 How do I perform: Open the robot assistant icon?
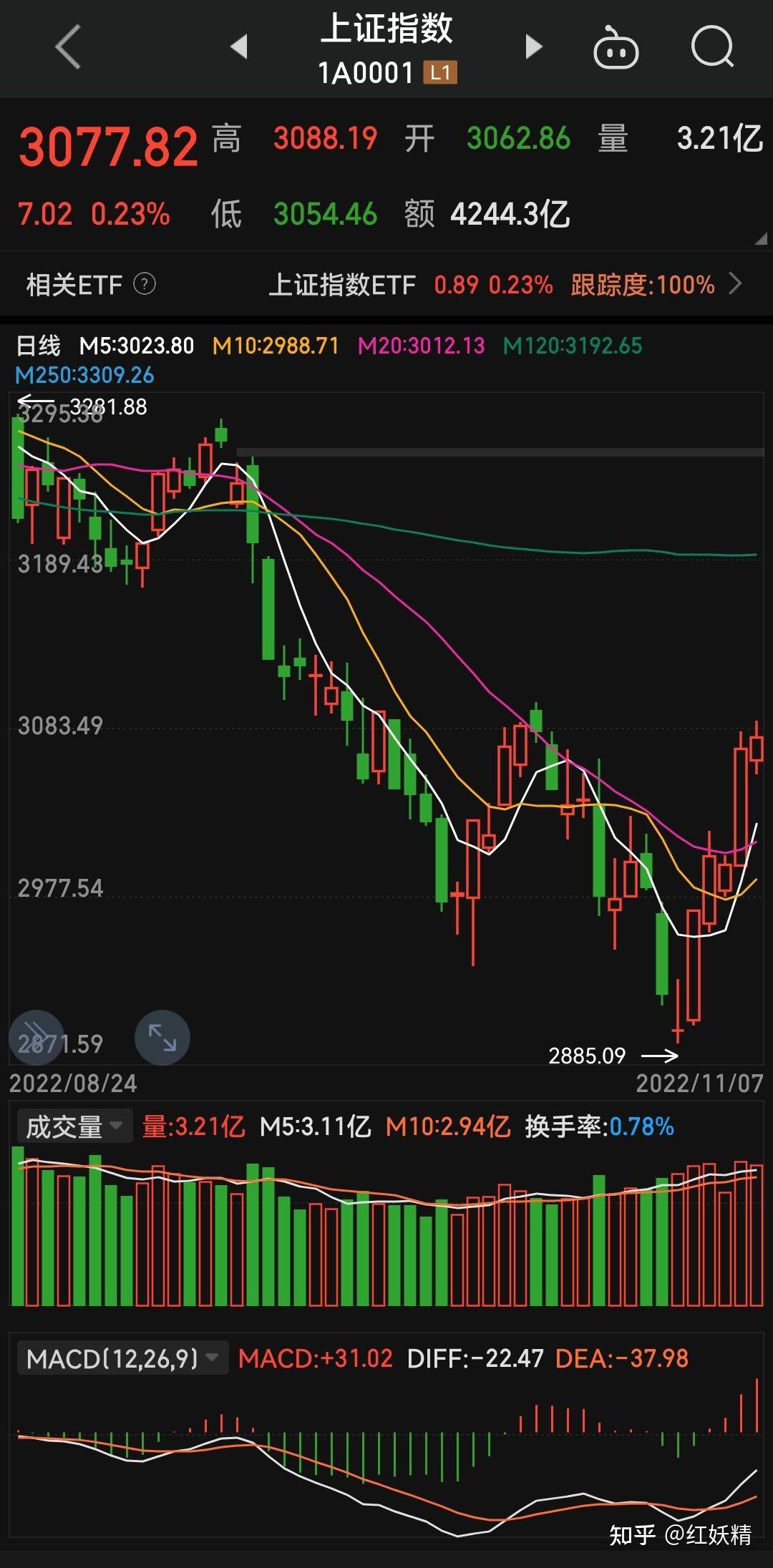tap(616, 47)
